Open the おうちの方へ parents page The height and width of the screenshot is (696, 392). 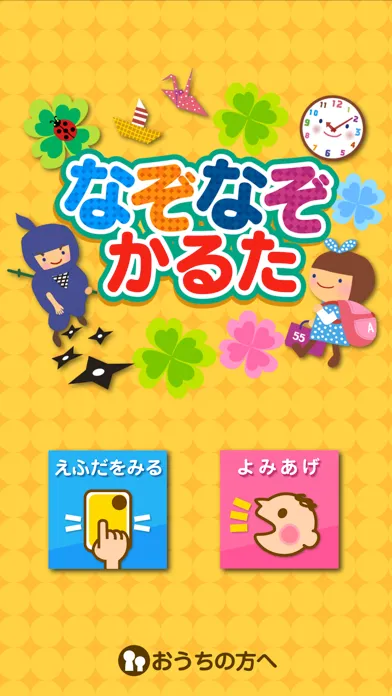tap(197, 660)
